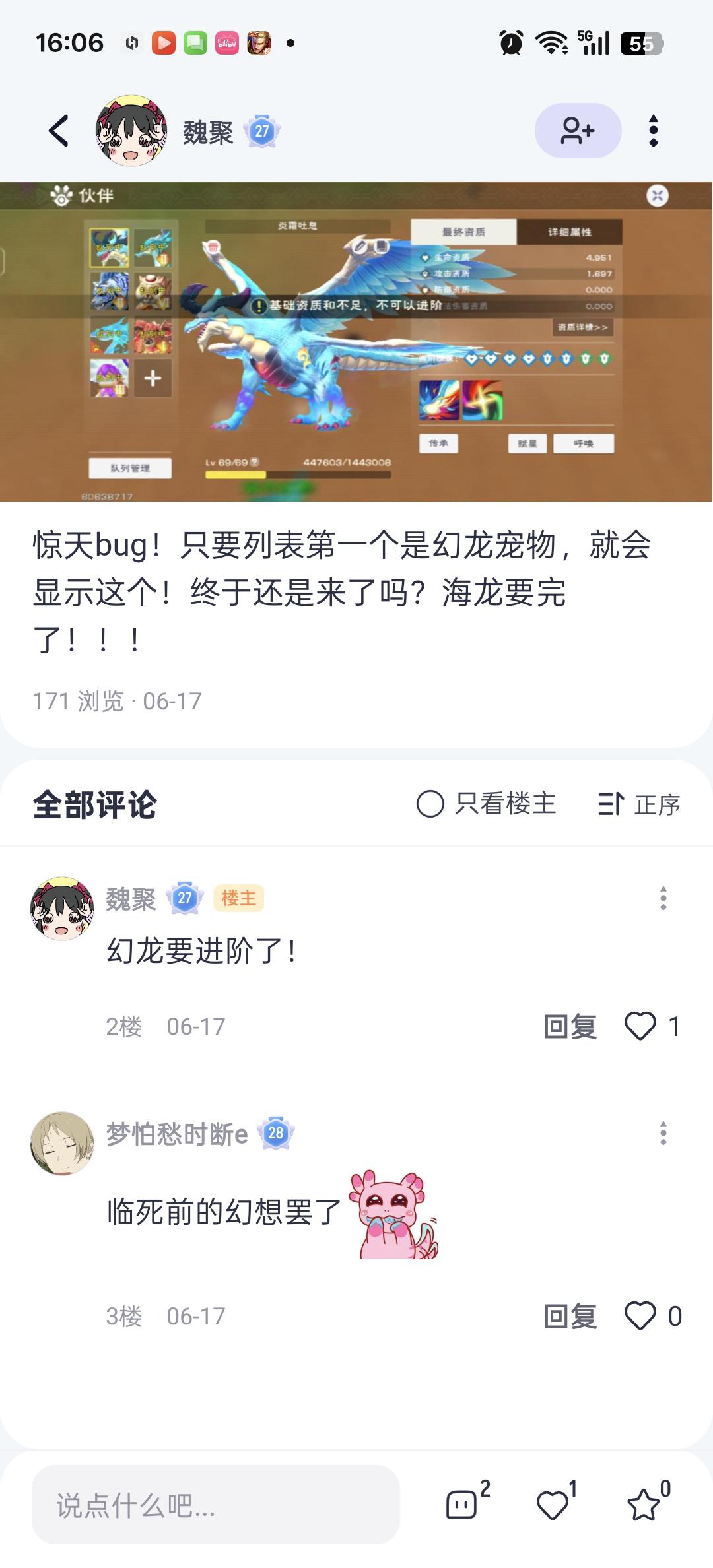
Task: Open 魏聚's profile from header avatar
Action: [131, 131]
